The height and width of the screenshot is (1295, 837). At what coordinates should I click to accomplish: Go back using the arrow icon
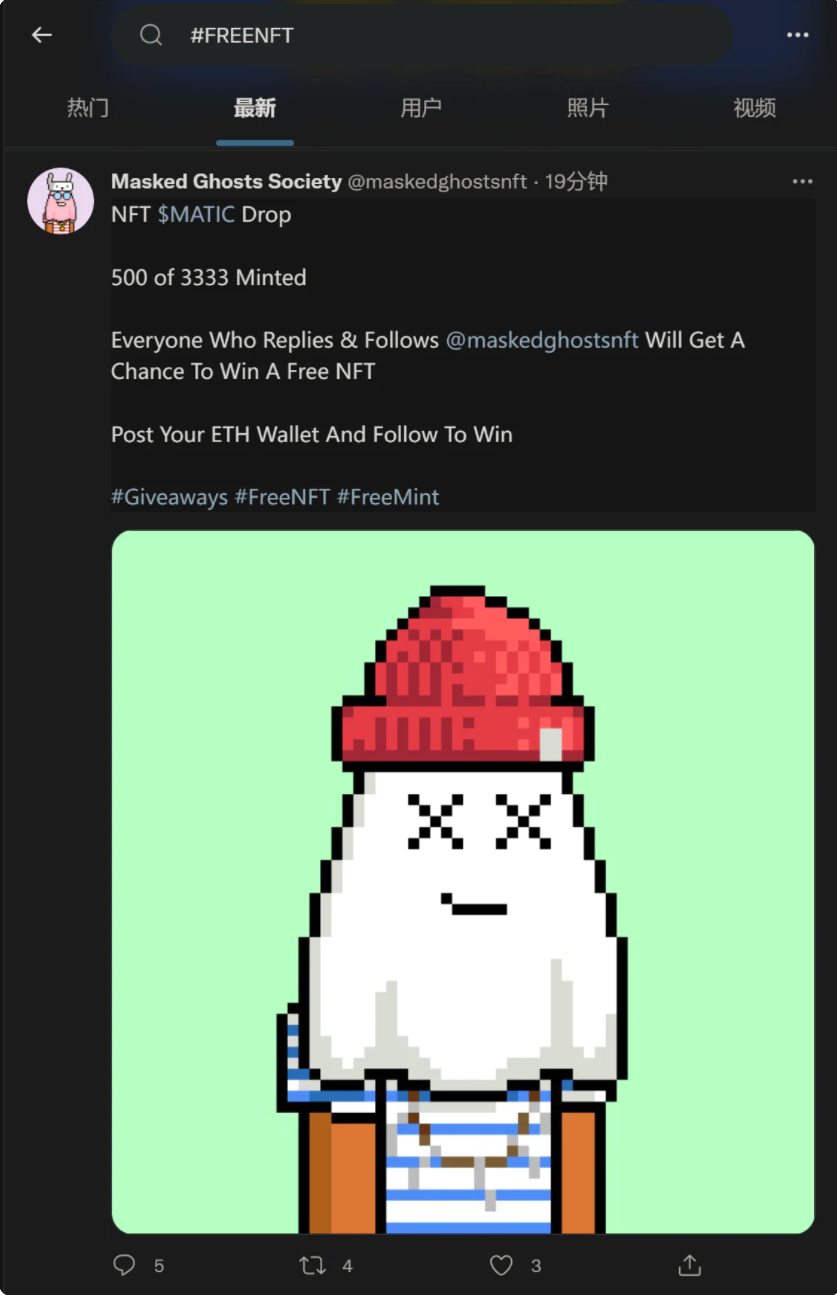(41, 35)
